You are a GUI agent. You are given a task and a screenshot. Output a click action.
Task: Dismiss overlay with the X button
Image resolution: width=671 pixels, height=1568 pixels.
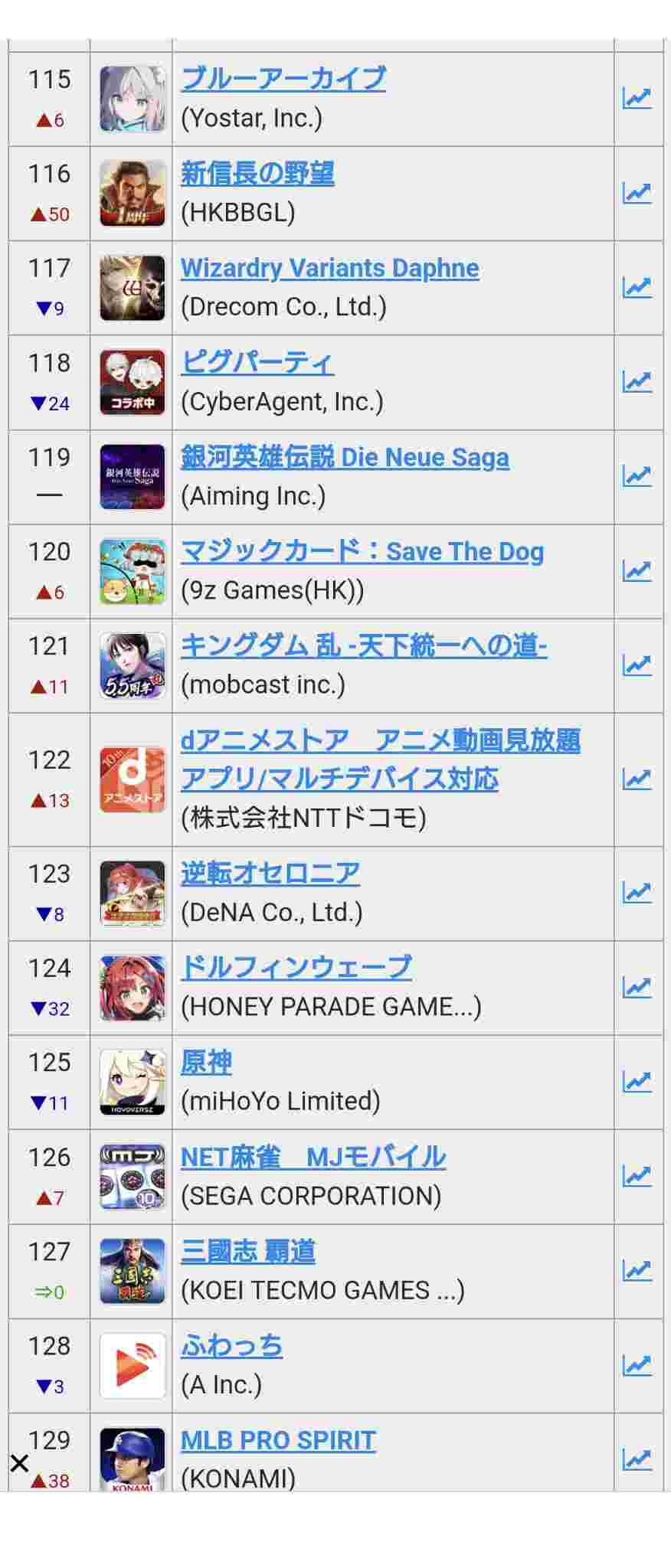pyautogui.click(x=19, y=1463)
